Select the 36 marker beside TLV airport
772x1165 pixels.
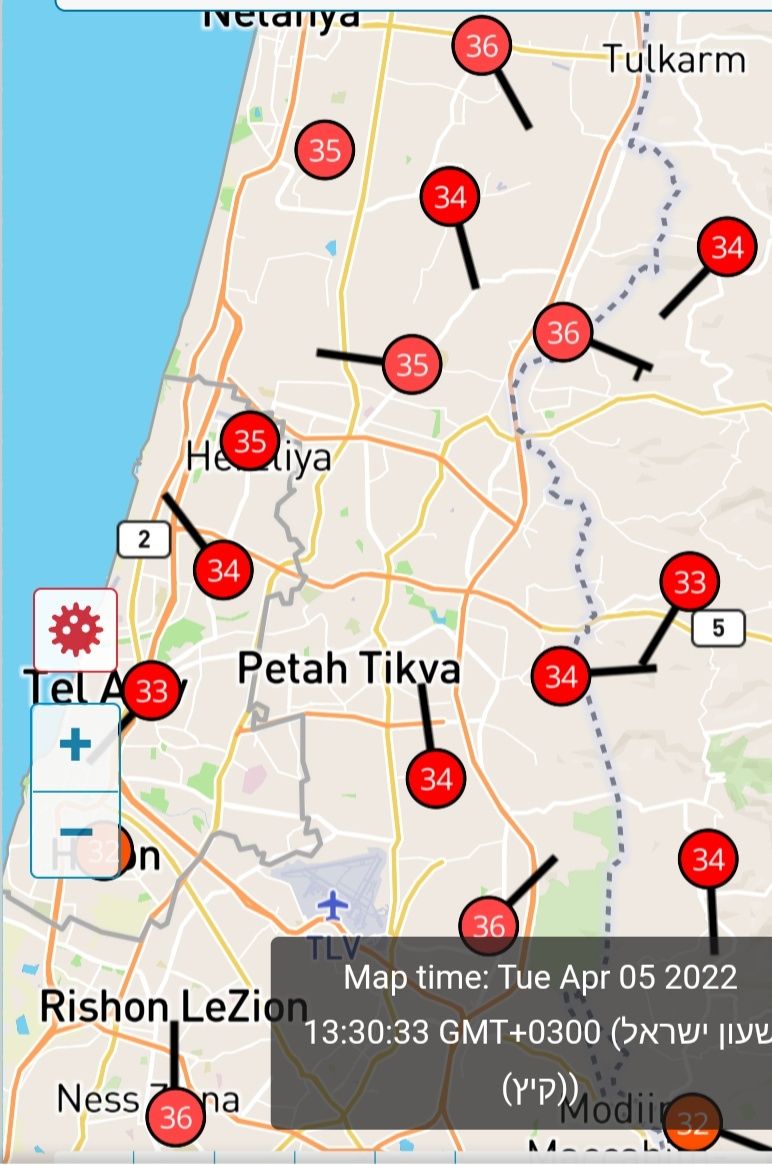tap(489, 926)
